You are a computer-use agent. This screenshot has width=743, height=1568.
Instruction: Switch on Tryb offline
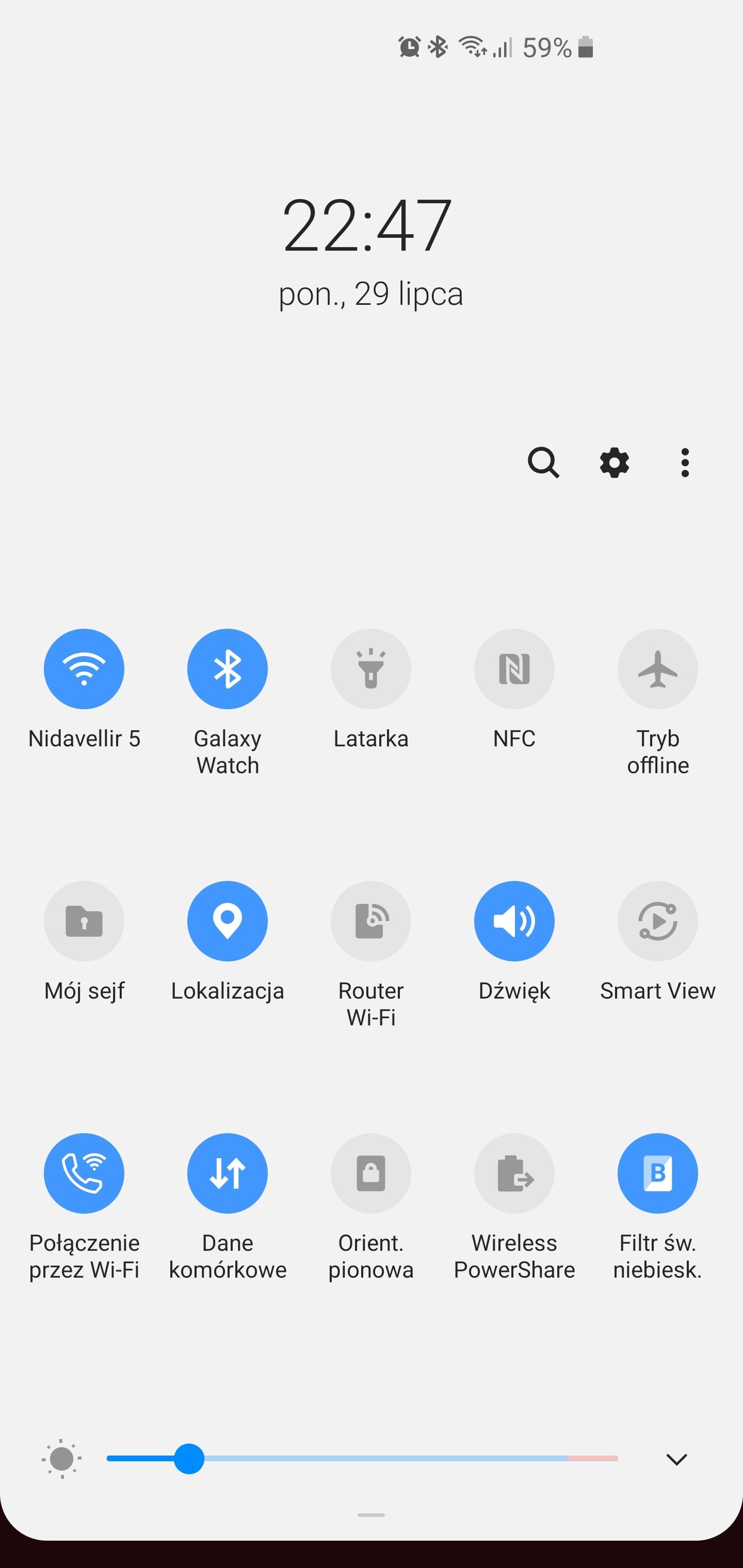coord(658,668)
